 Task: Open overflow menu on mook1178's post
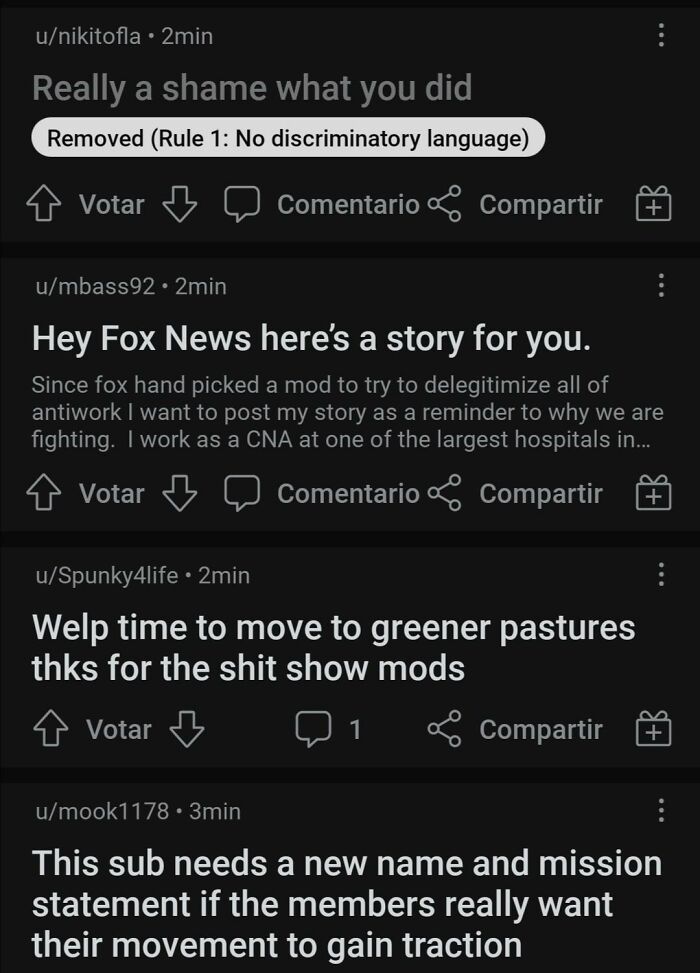(660, 810)
